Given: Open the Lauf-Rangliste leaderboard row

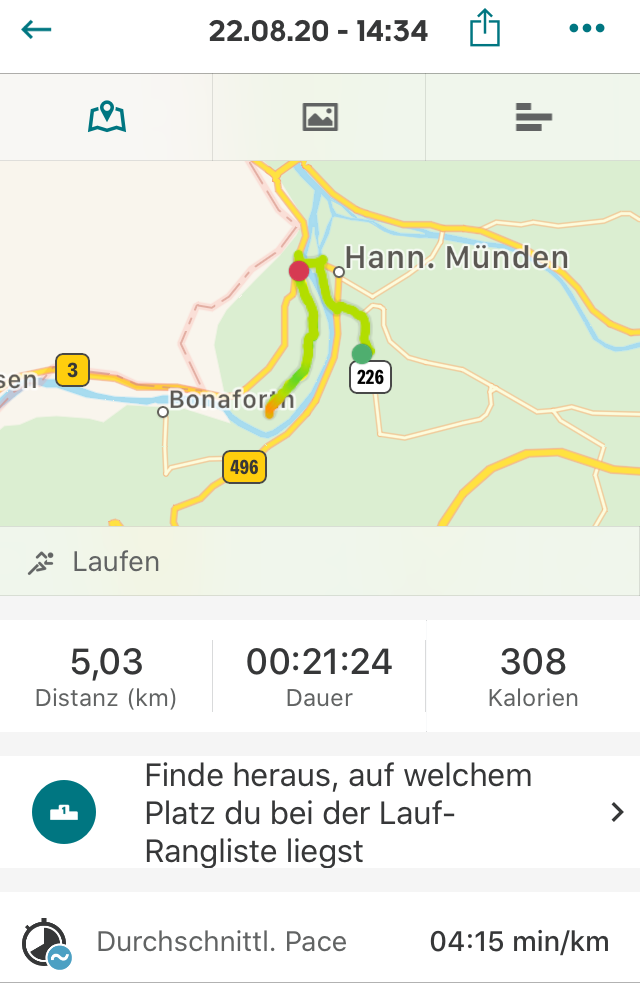Looking at the screenshot, I should 320,812.
